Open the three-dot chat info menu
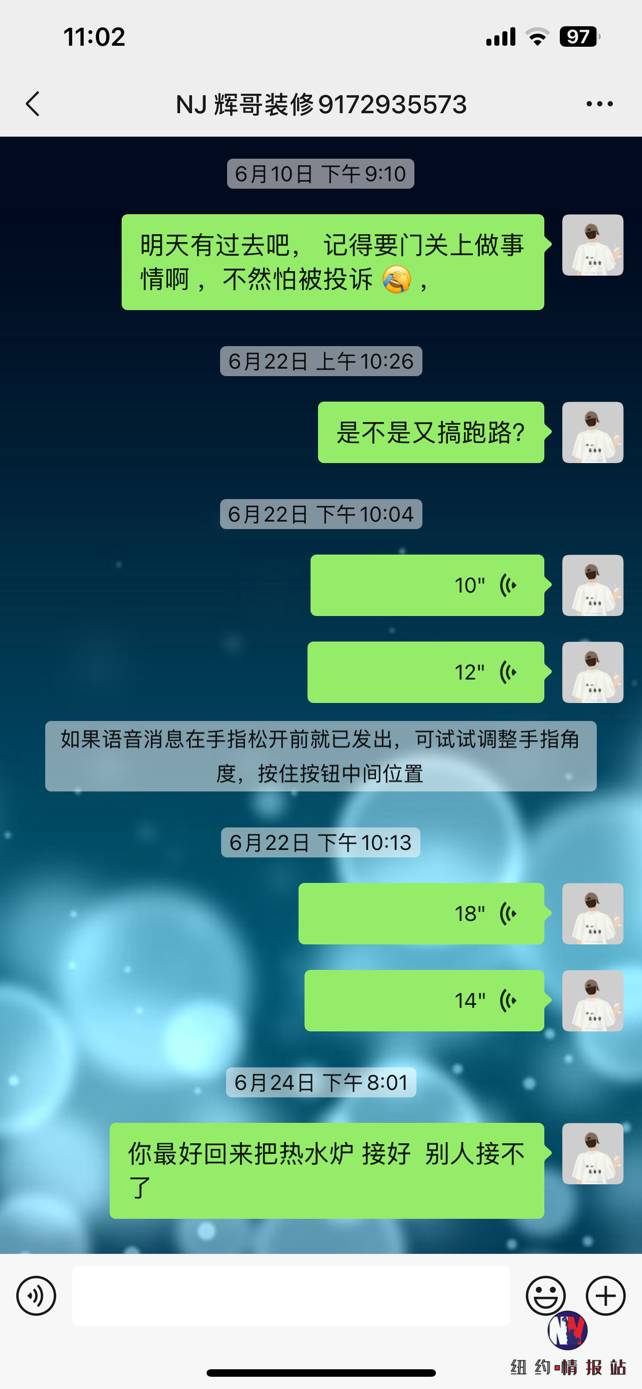 pos(599,104)
